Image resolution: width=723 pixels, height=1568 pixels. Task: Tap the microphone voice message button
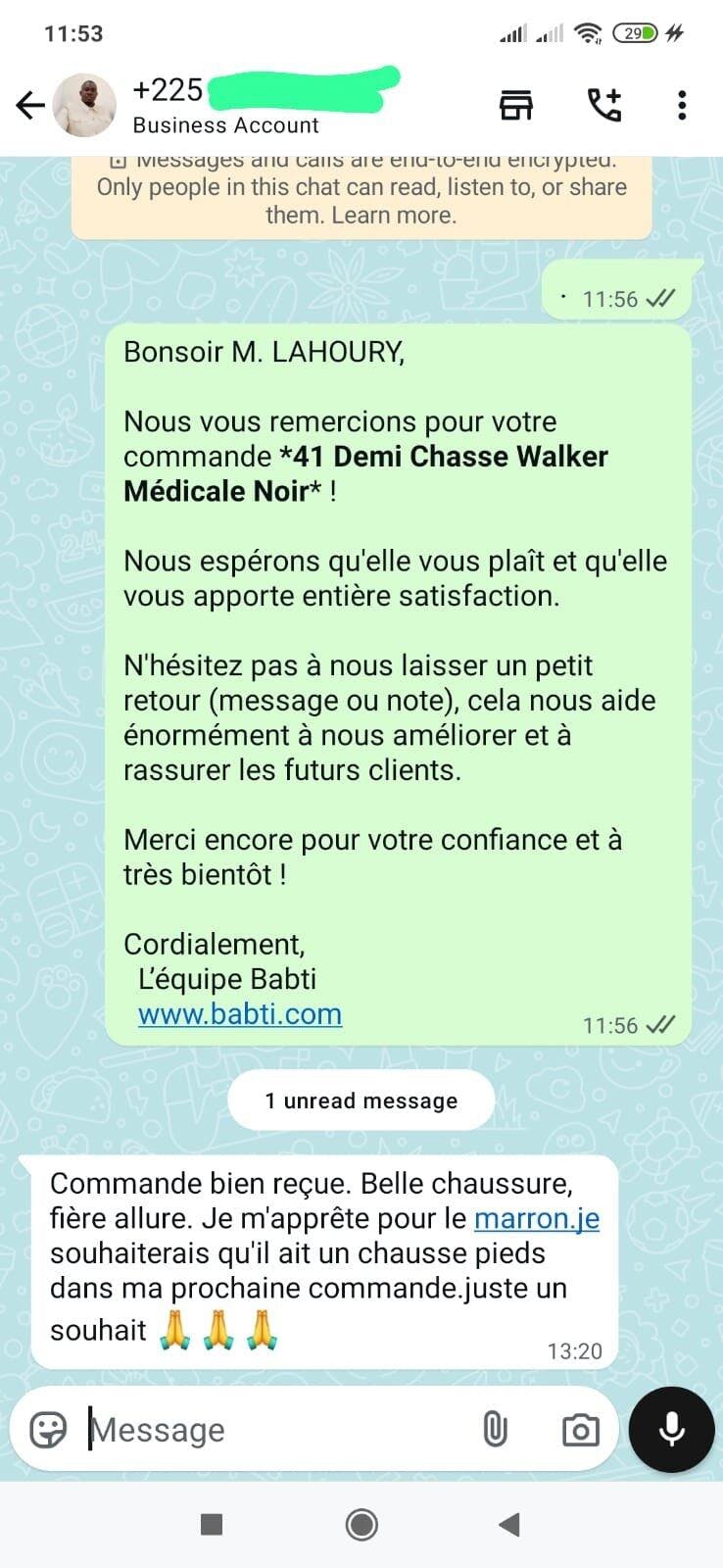tap(672, 1430)
